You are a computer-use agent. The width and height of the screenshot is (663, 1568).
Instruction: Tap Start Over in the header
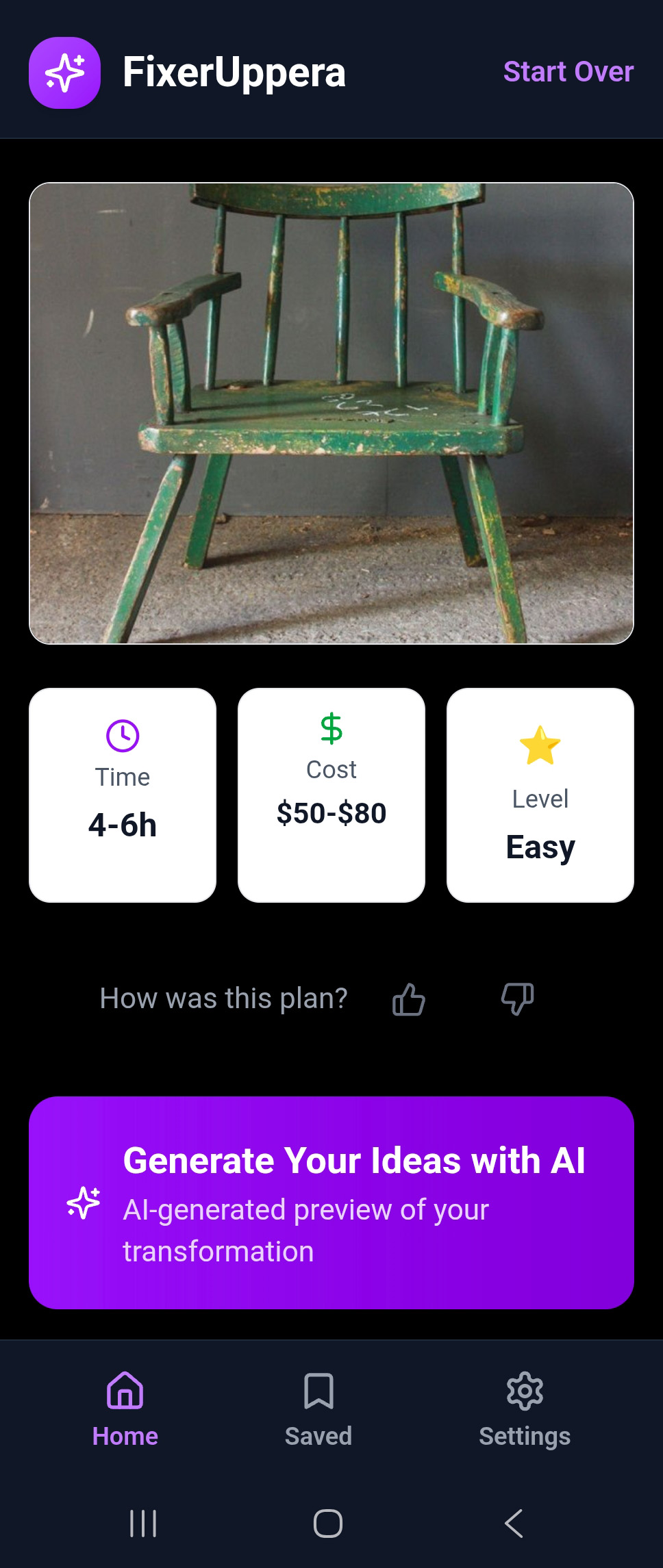coord(568,72)
